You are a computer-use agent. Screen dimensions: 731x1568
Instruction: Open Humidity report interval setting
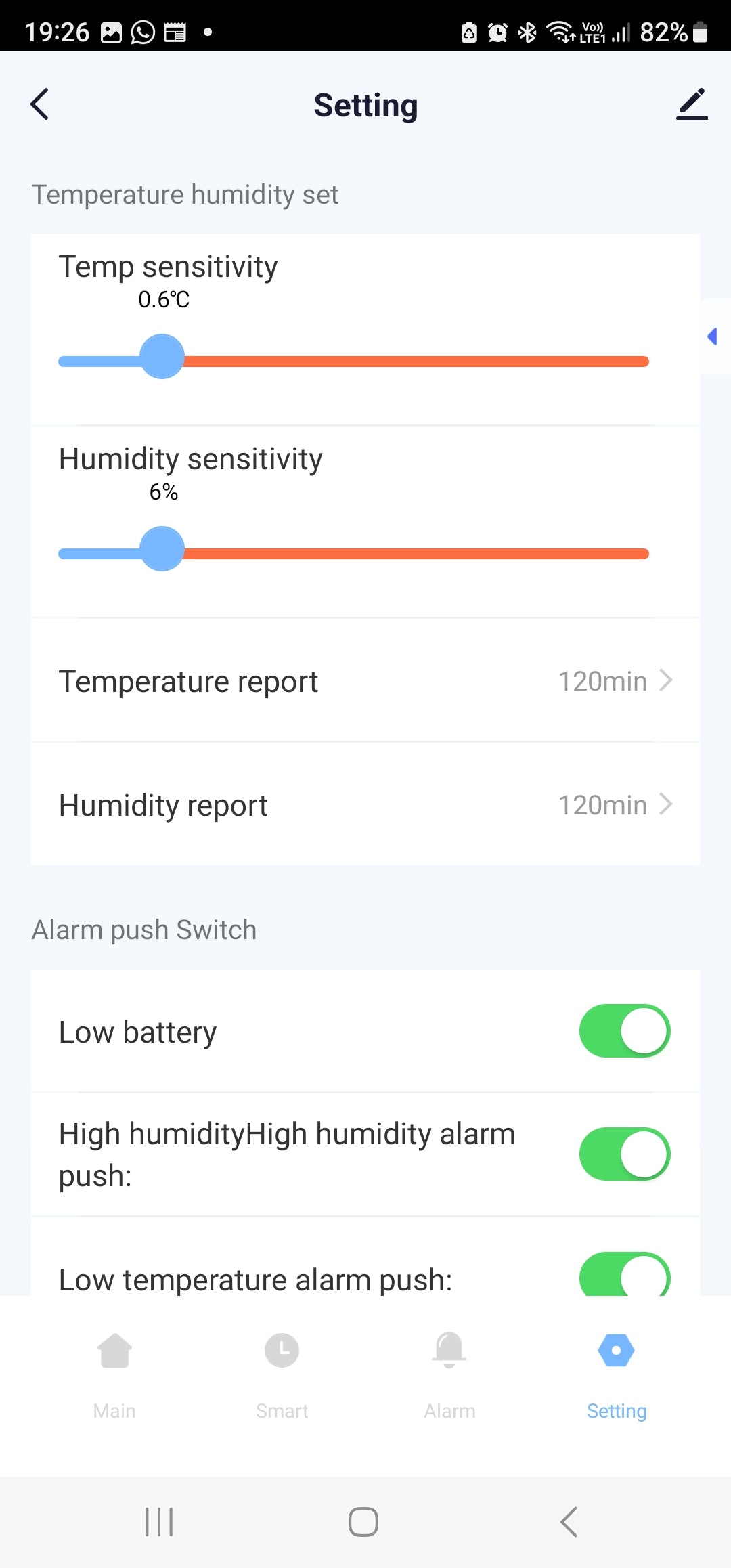pos(365,805)
